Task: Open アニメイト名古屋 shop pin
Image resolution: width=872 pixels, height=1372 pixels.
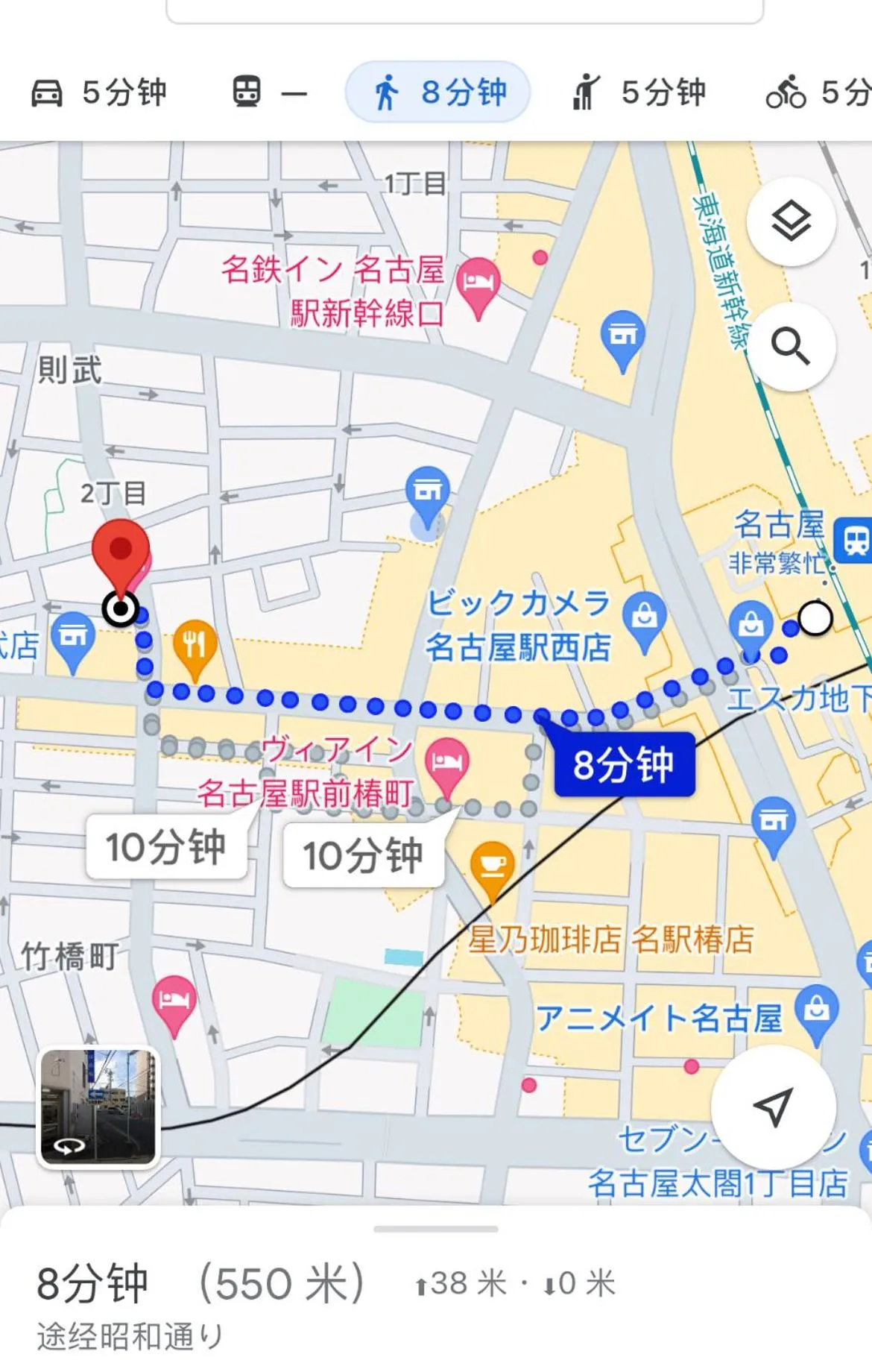Action: coord(817,1011)
